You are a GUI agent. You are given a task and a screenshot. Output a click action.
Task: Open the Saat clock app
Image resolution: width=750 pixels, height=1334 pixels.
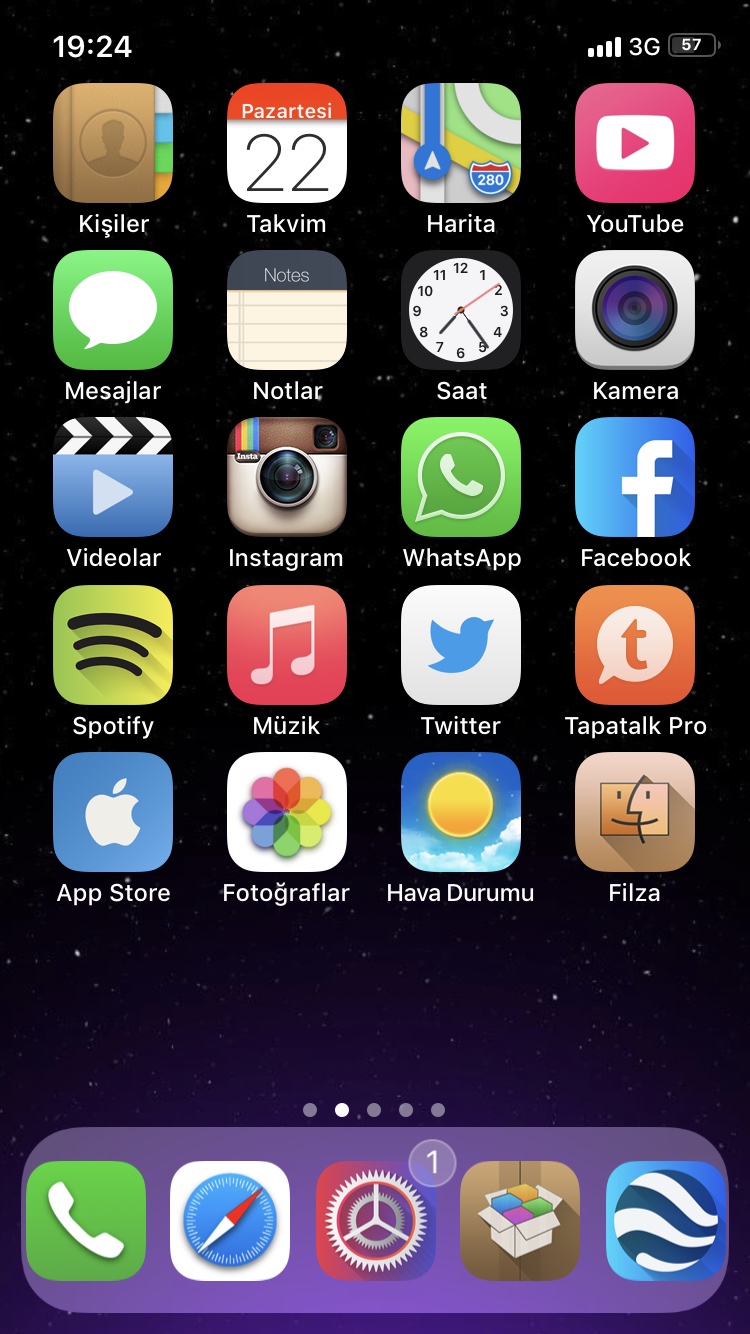[461, 310]
